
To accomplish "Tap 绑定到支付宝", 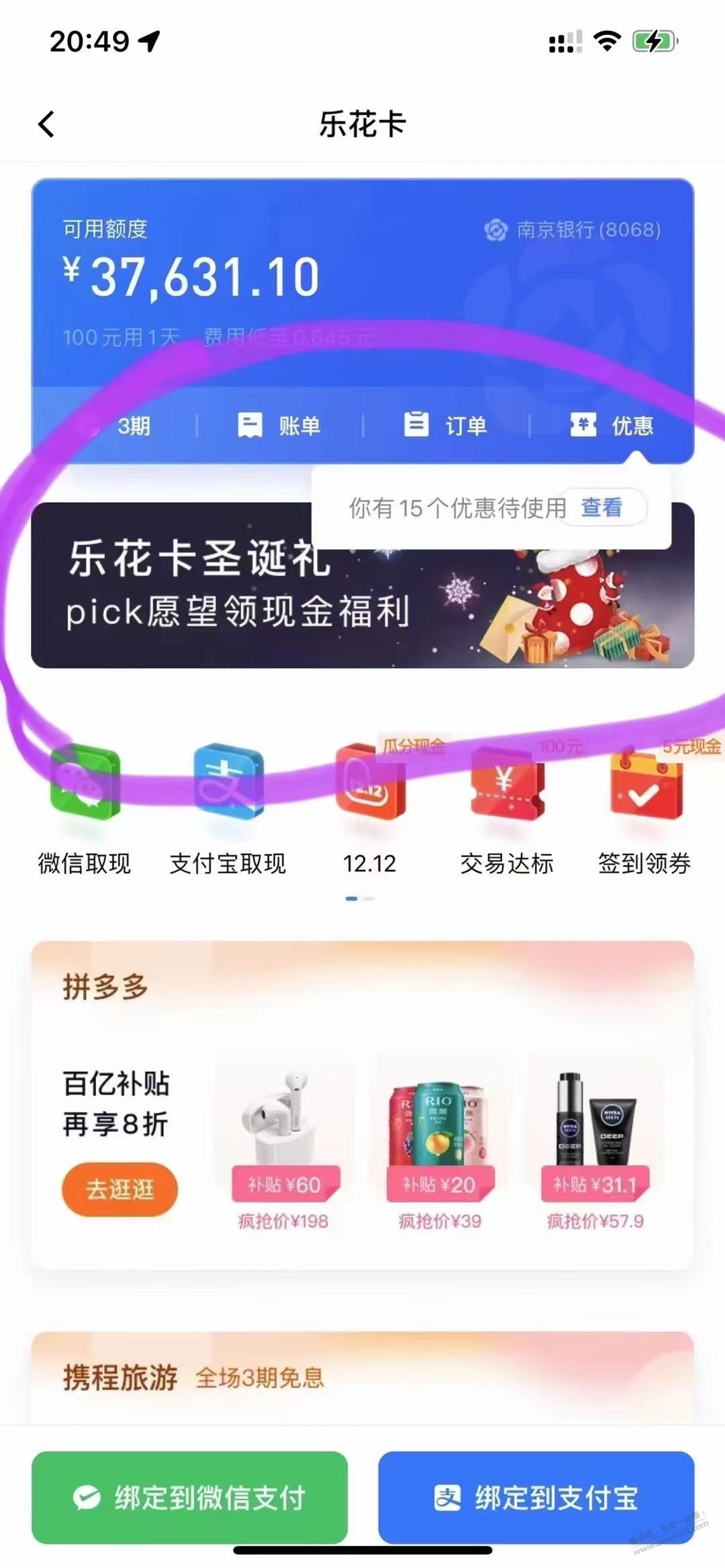I will pos(536,1498).
